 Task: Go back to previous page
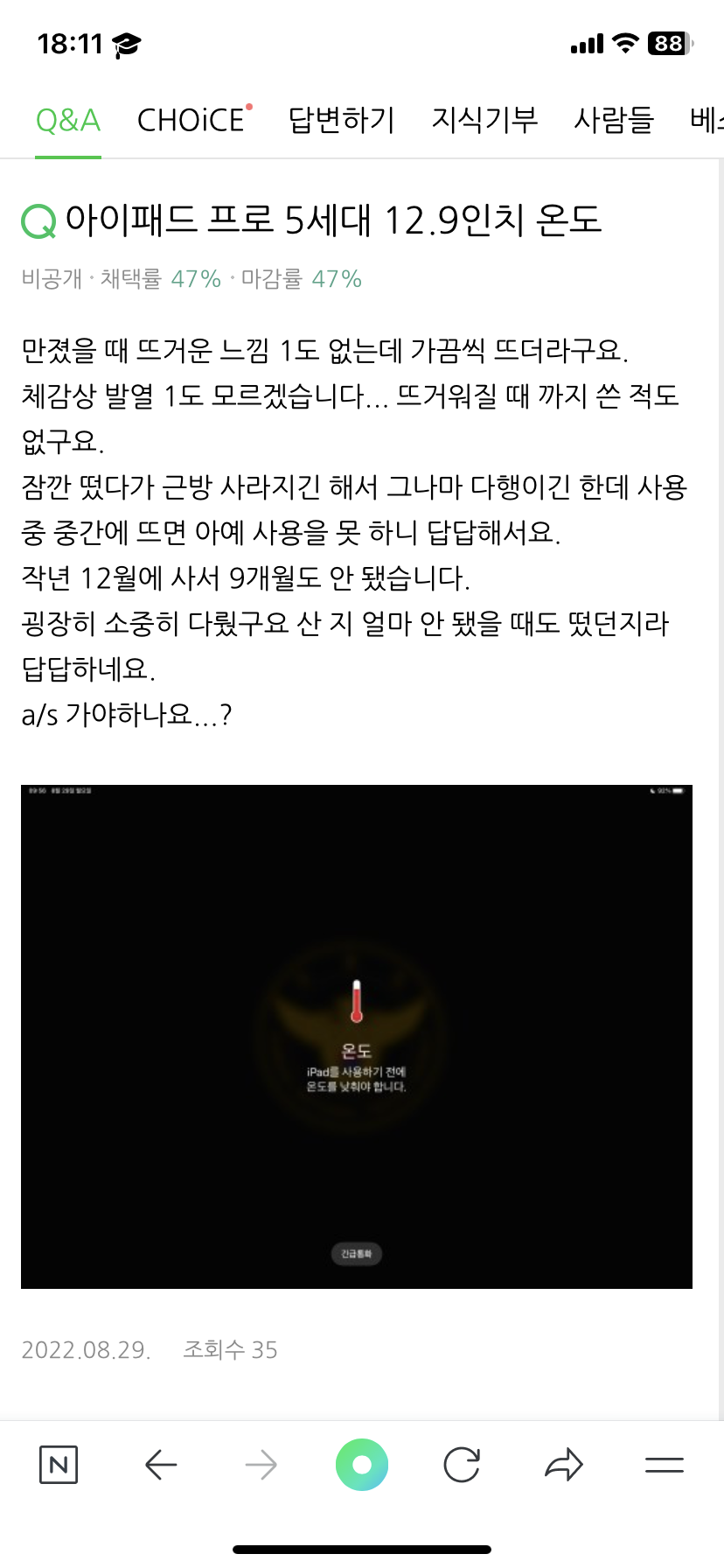point(161,1465)
